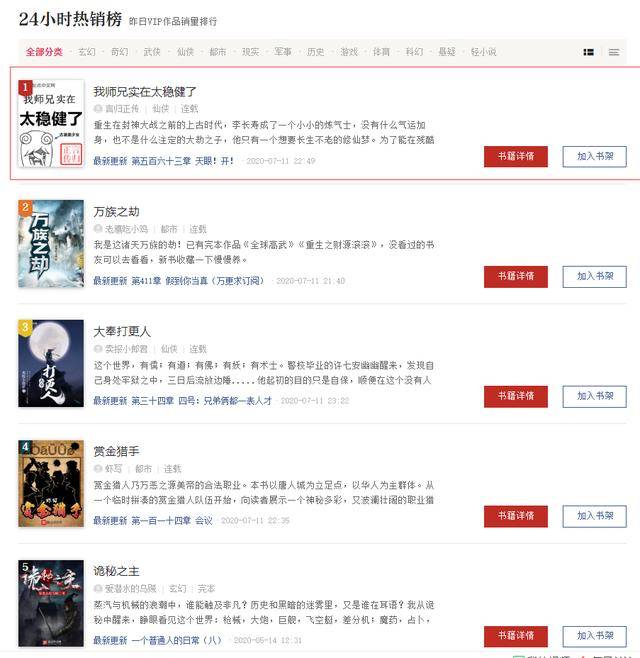Filter ranking by 都市 category
The height and width of the screenshot is (658, 640).
218,52
